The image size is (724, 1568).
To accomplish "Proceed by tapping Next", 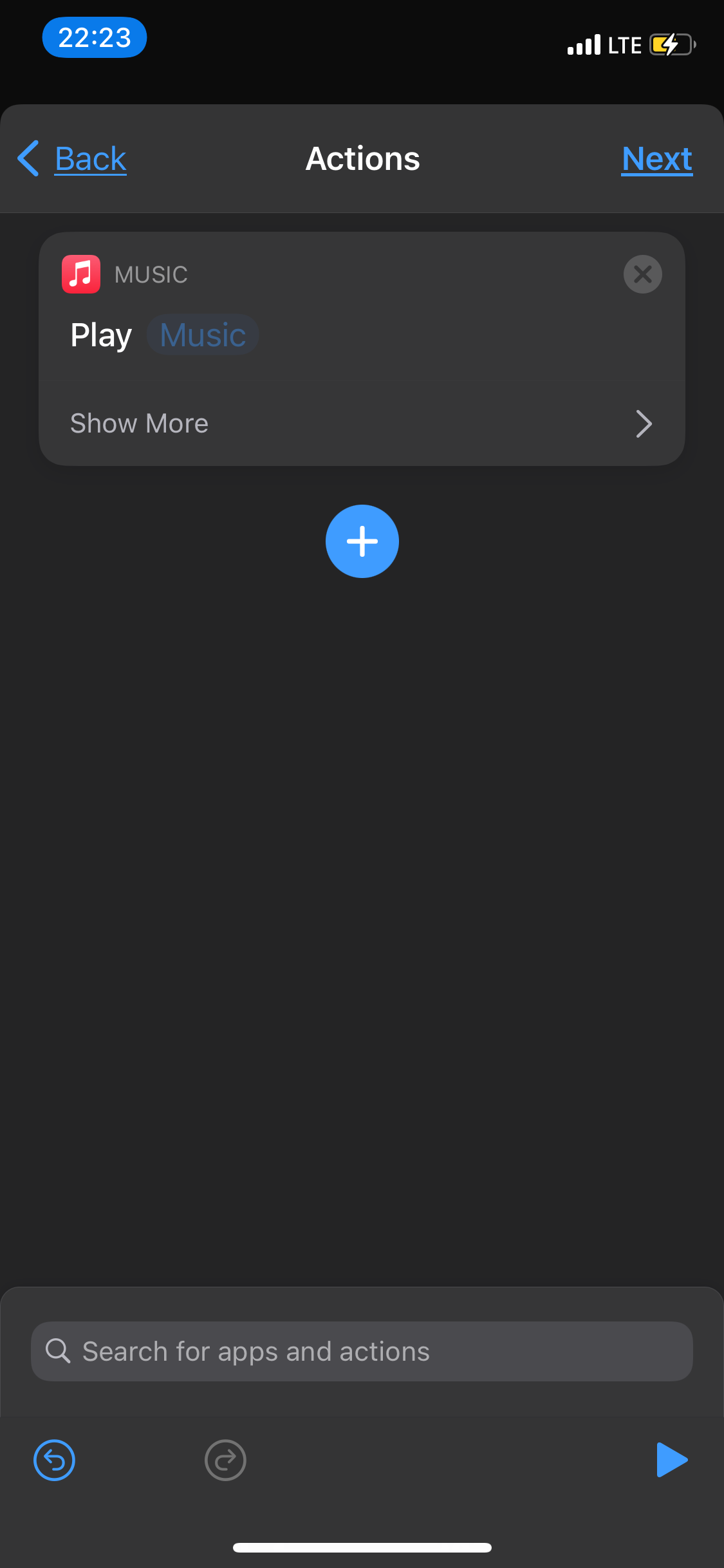I will (656, 158).
